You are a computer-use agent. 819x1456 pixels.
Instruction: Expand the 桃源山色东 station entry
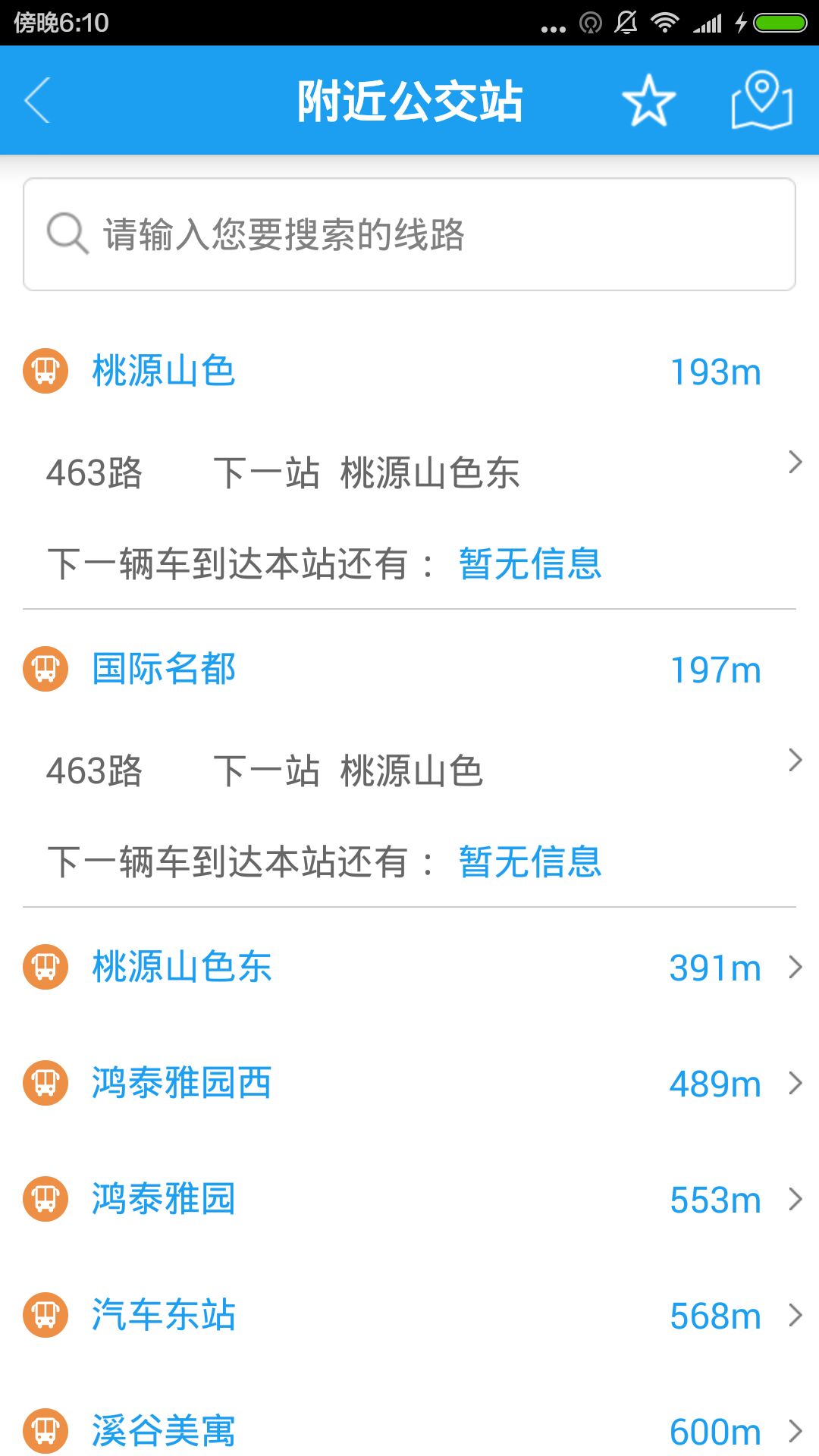[793, 967]
